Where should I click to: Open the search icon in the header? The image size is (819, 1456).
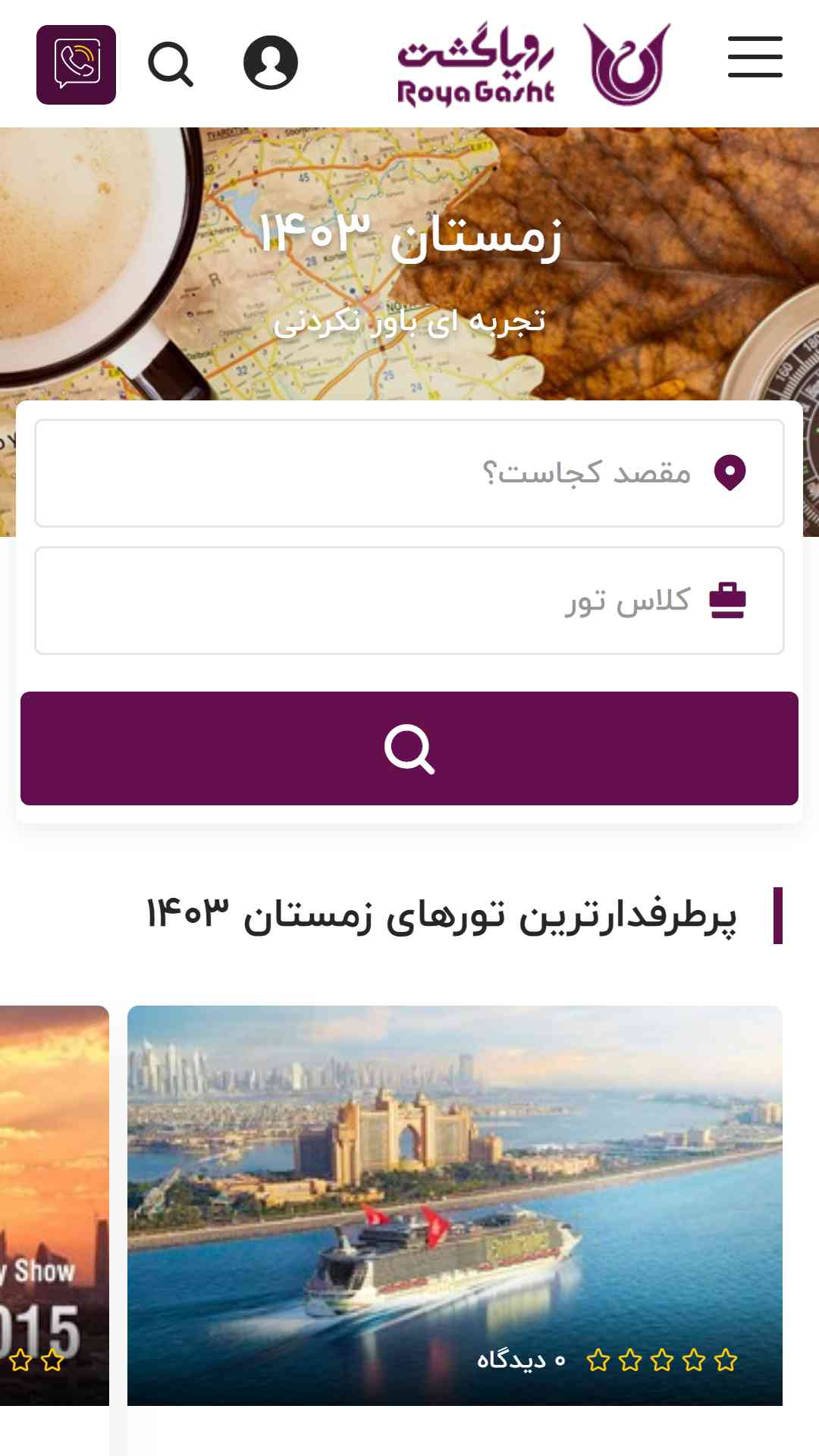[x=171, y=64]
